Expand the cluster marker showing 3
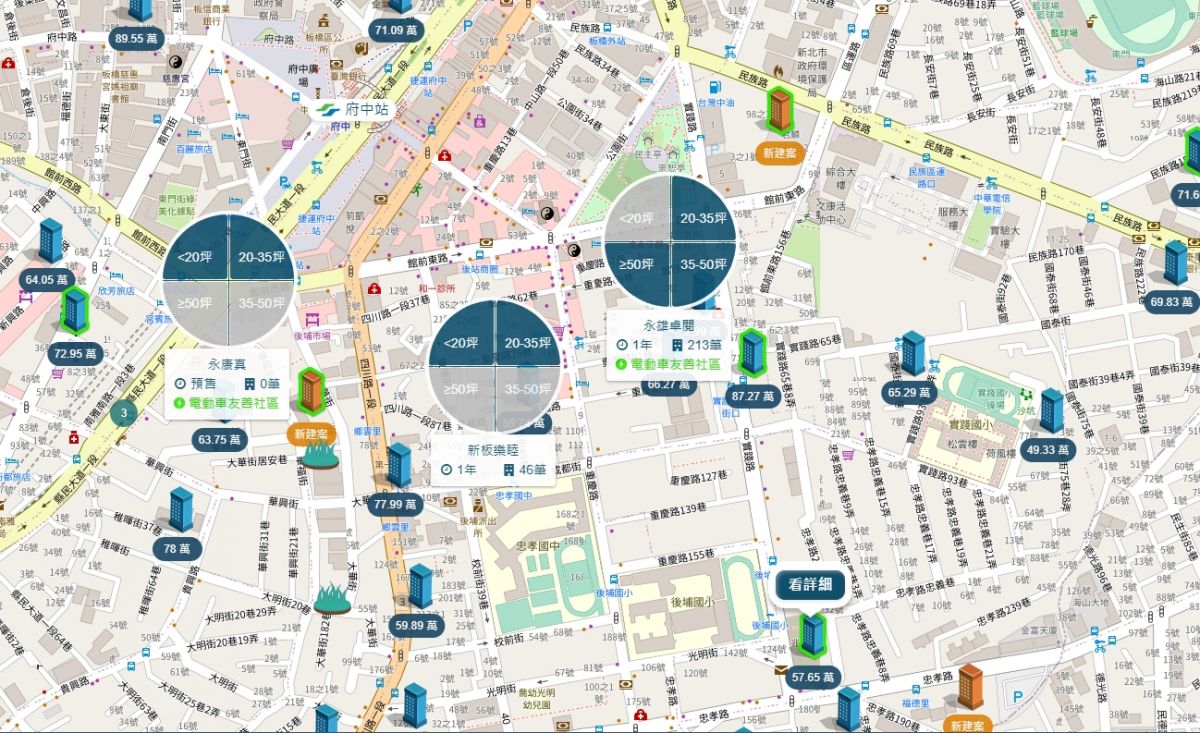Viewport: 1200px width, 733px height. pos(123,412)
